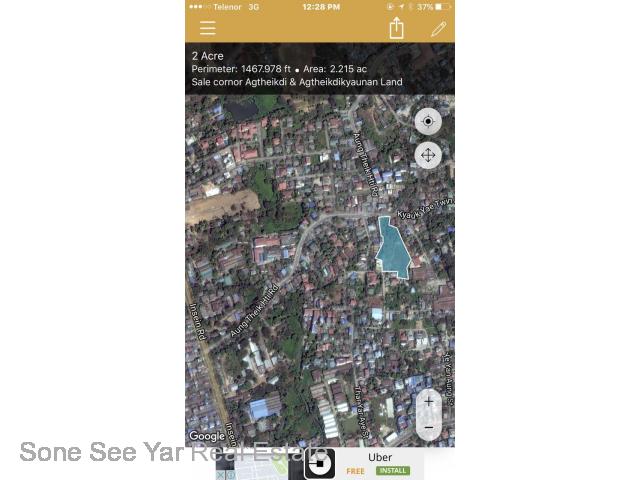640x480 pixels.
Task: Open the hamburger menu
Action: [x=207, y=28]
